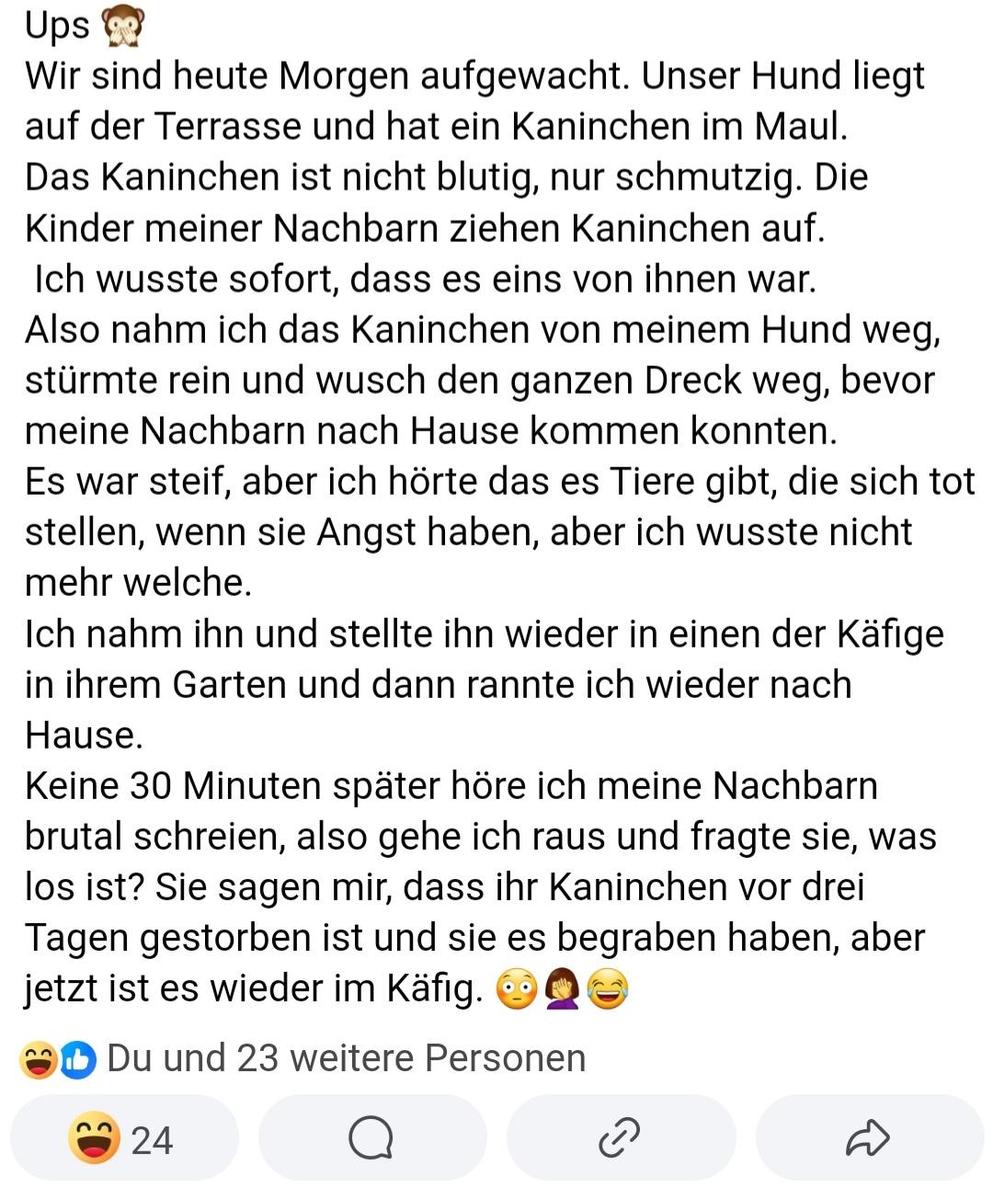This screenshot has height=1200, width=993.
Task: View who reacted: Du und 23 weitere Personen
Action: point(345,1058)
